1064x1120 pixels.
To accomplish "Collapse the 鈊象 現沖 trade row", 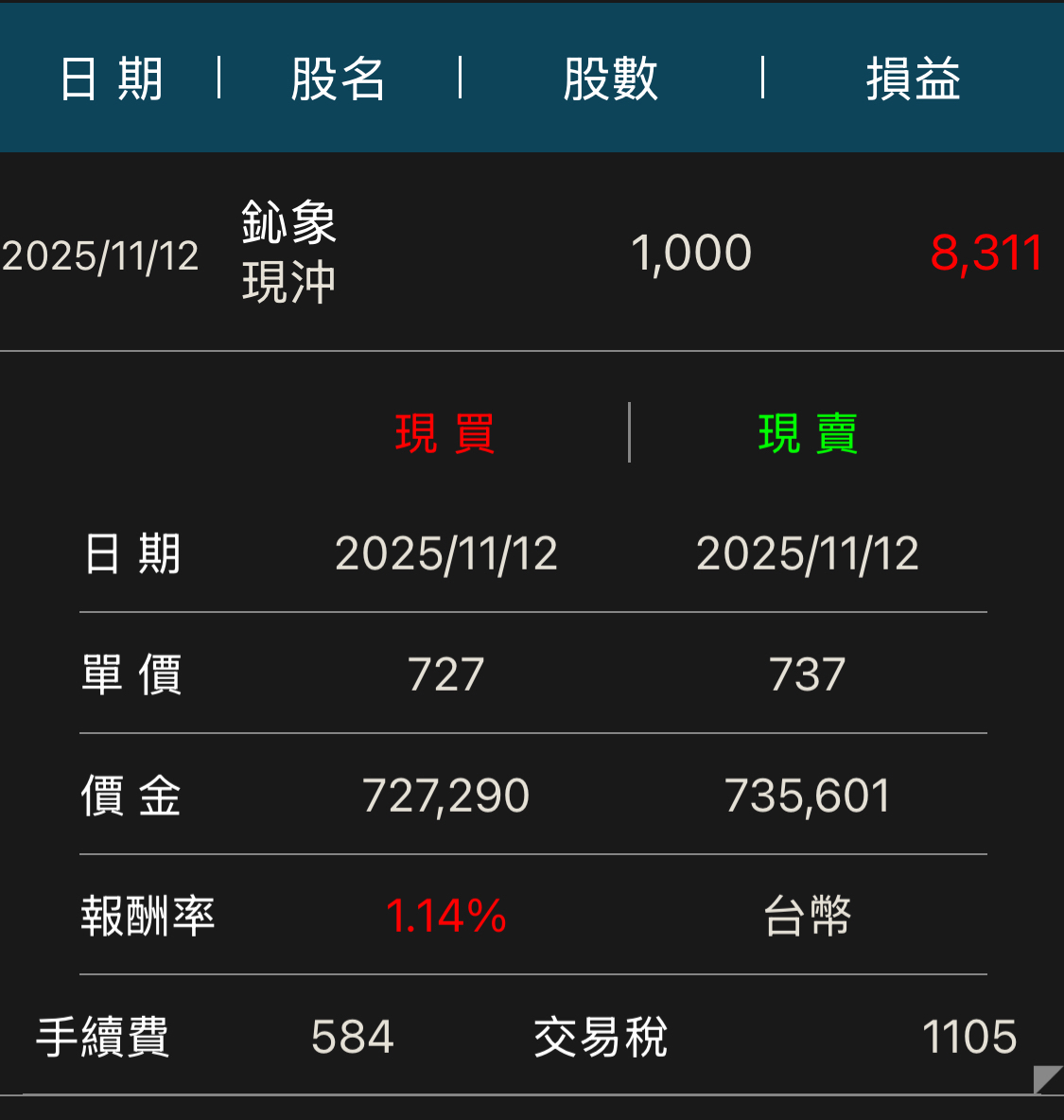I will (532, 253).
